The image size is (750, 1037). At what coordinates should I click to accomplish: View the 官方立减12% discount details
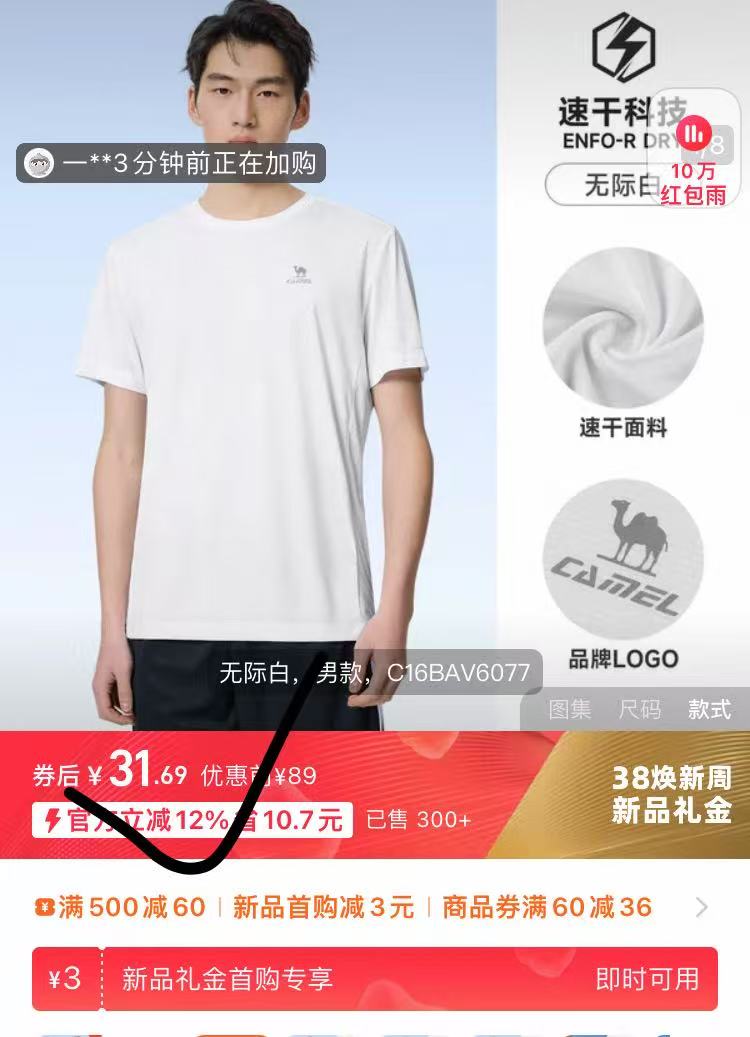point(192,821)
